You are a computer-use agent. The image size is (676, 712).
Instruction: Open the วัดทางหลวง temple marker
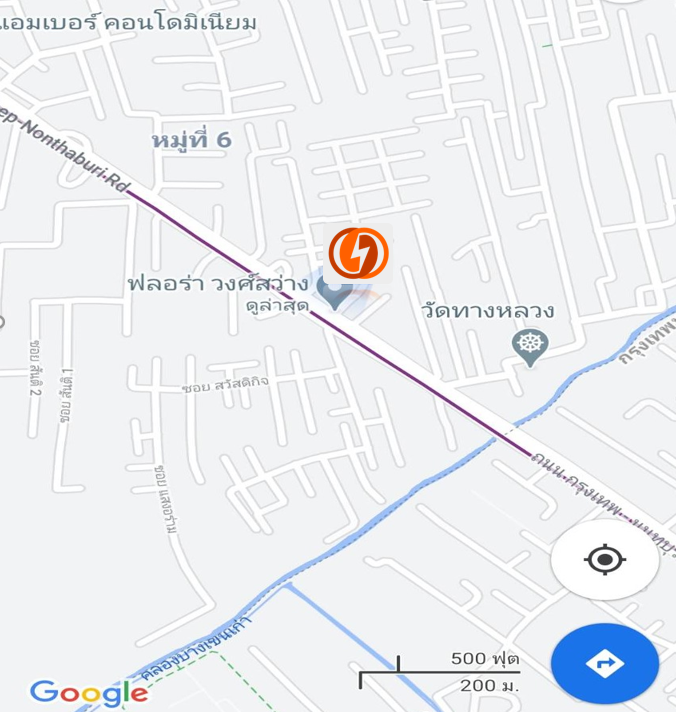(530, 347)
